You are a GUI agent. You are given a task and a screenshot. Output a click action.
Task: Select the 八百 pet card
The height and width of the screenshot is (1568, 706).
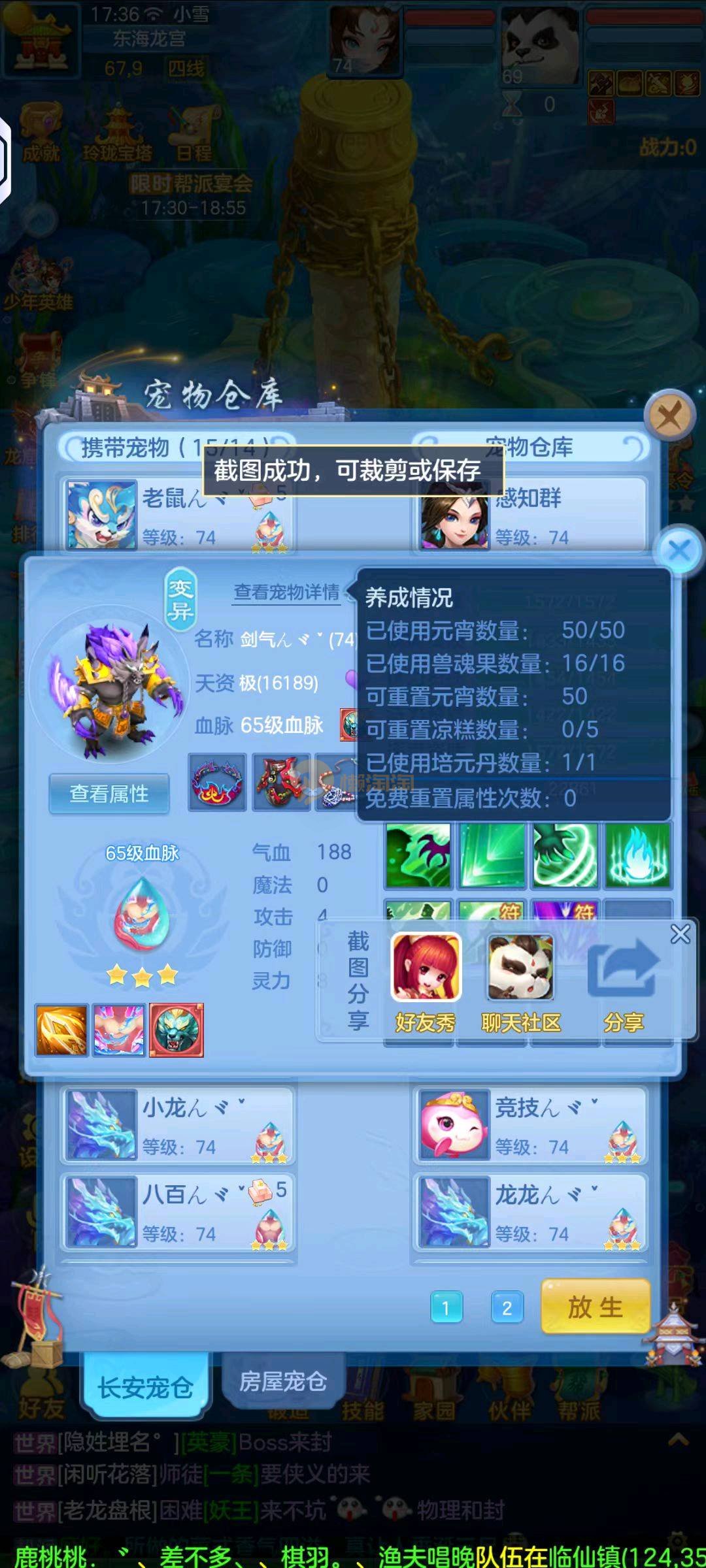click(x=177, y=1212)
